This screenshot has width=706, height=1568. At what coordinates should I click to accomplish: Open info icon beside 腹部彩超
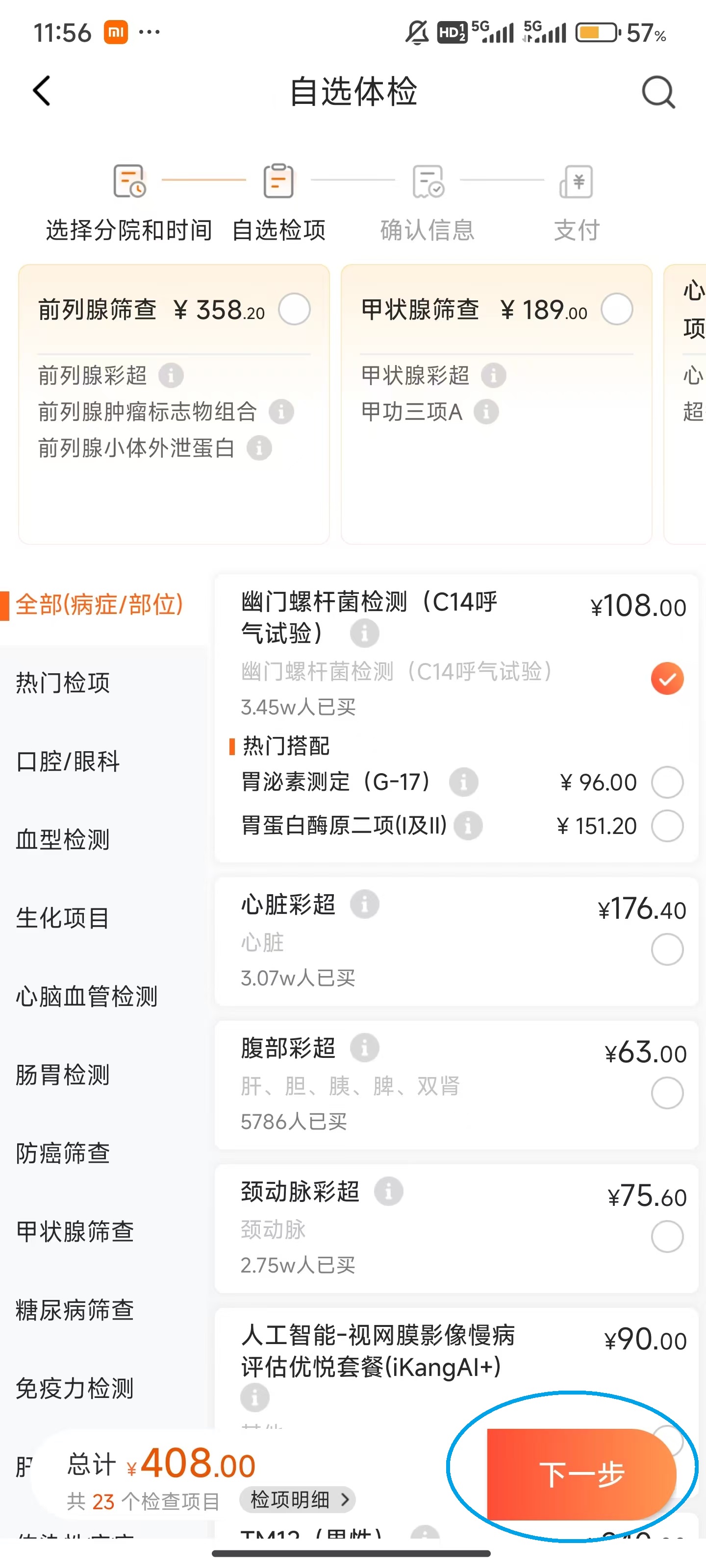coord(364,1048)
